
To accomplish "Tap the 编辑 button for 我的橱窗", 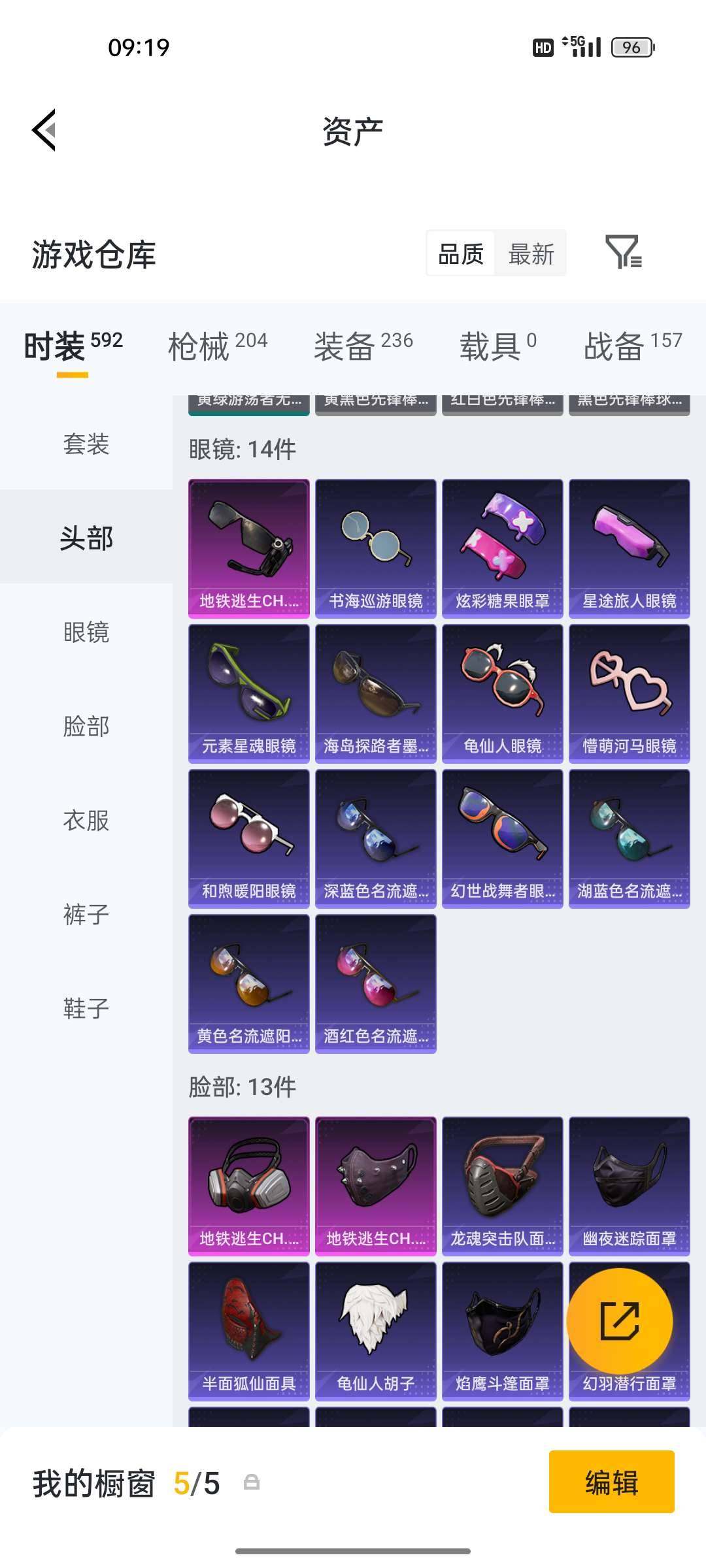I will pos(611,1482).
